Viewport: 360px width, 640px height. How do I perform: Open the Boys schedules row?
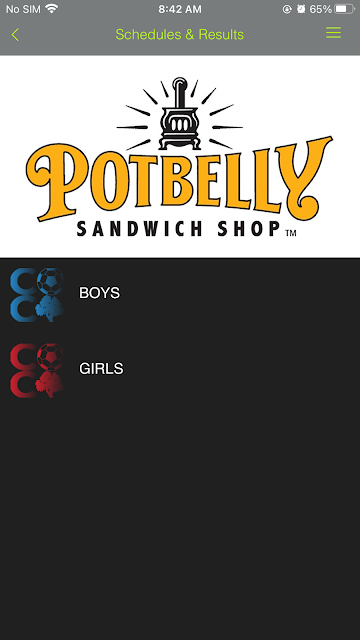click(x=180, y=294)
